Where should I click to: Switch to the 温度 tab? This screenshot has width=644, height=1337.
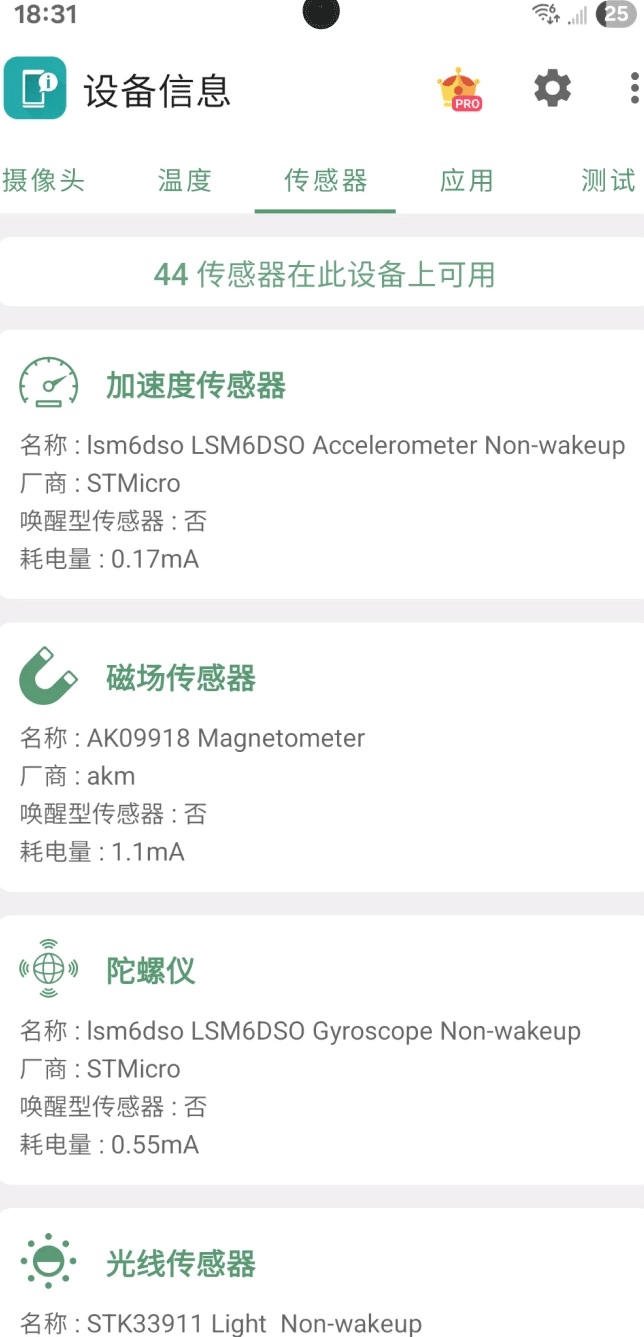[x=185, y=181]
